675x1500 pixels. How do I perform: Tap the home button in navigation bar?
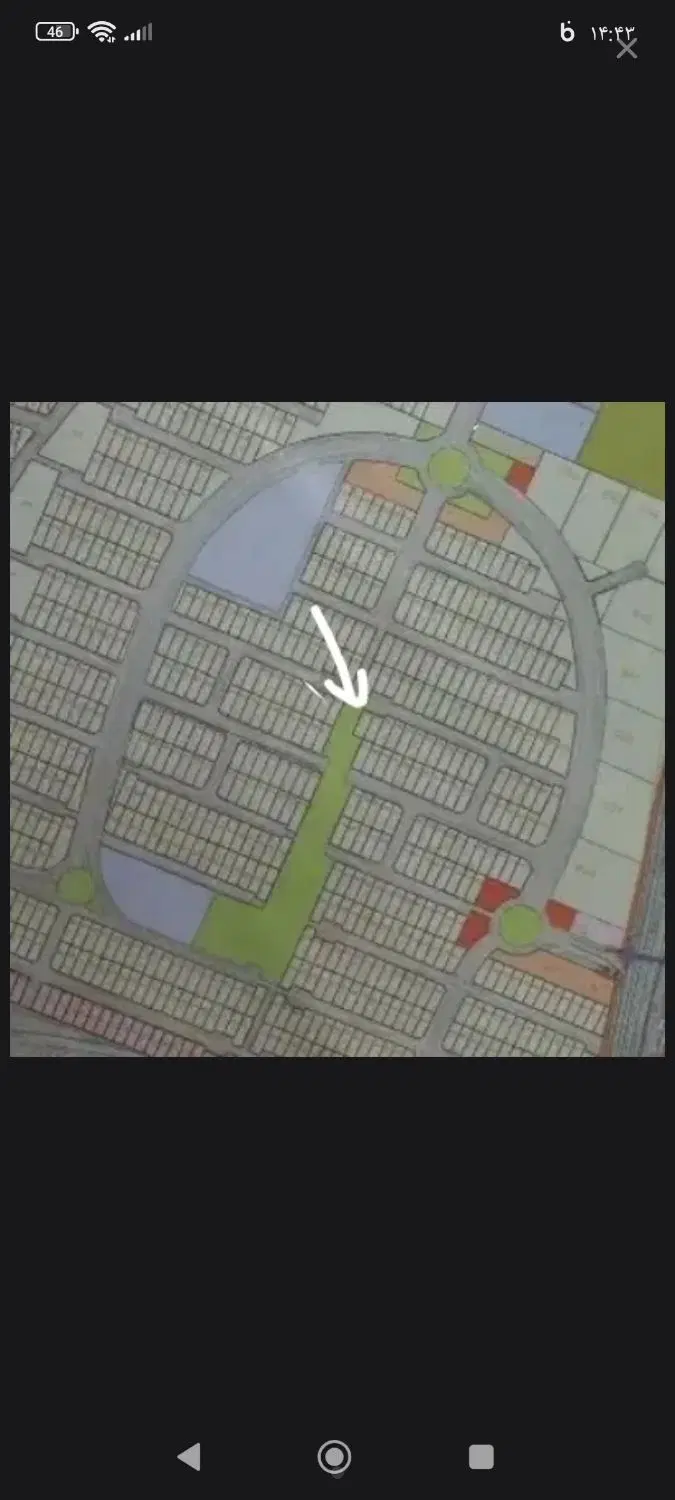[334, 1457]
